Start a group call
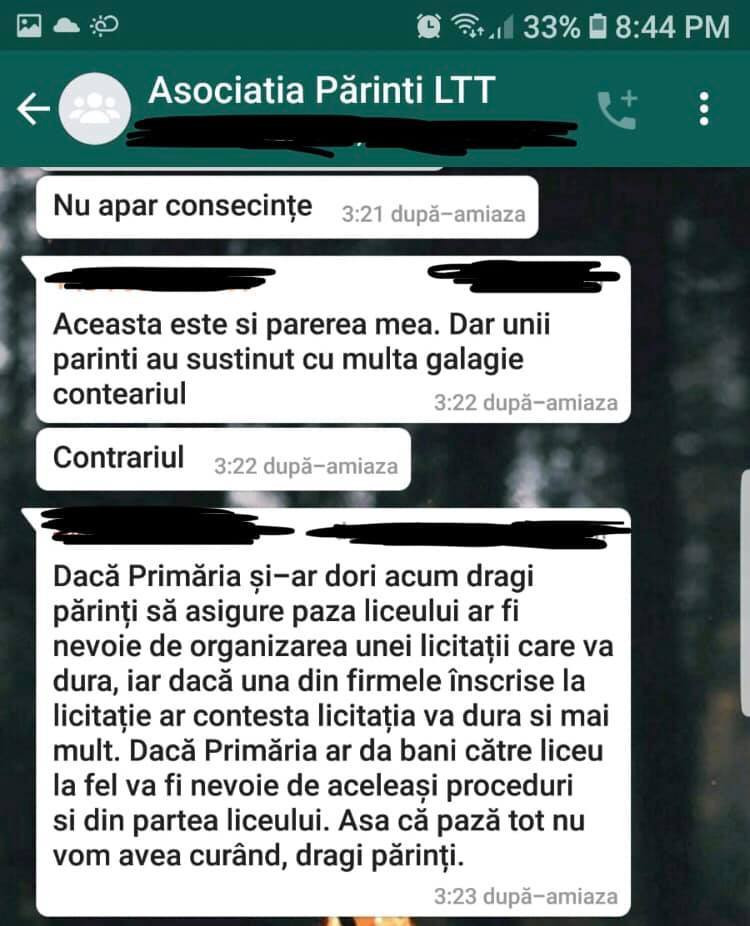Screen dimensions: 750x926 616,109
